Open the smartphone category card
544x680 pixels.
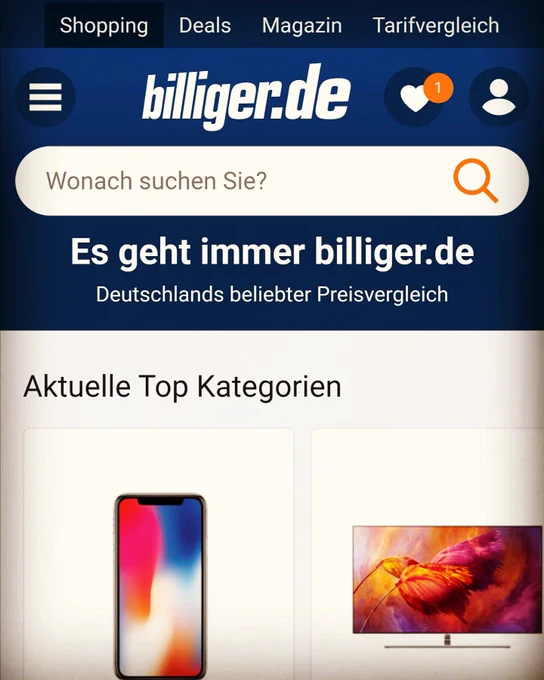159,554
